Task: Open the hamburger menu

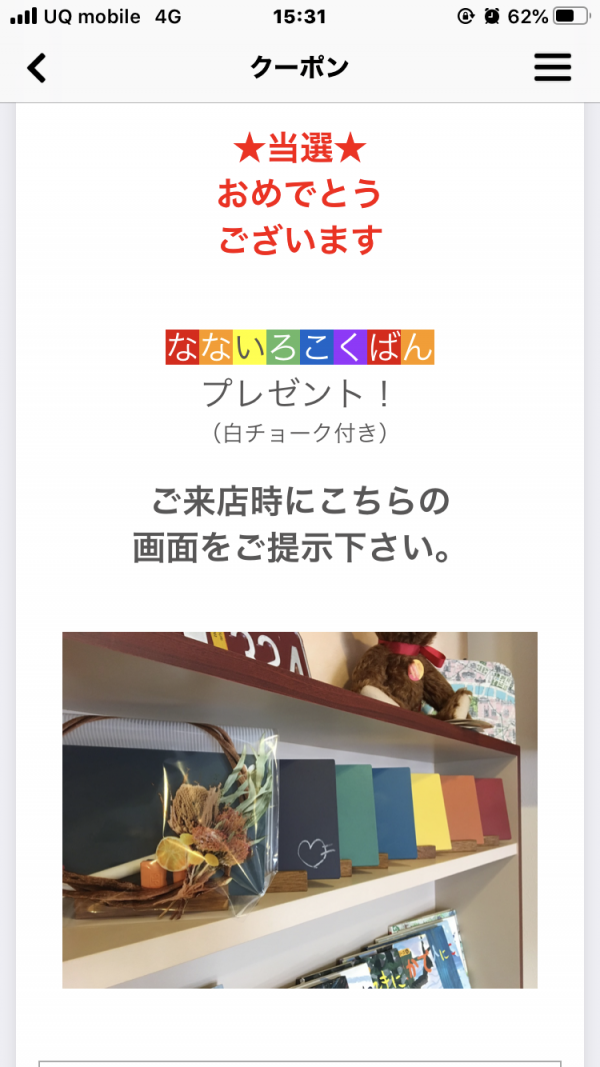Action: [x=552, y=67]
